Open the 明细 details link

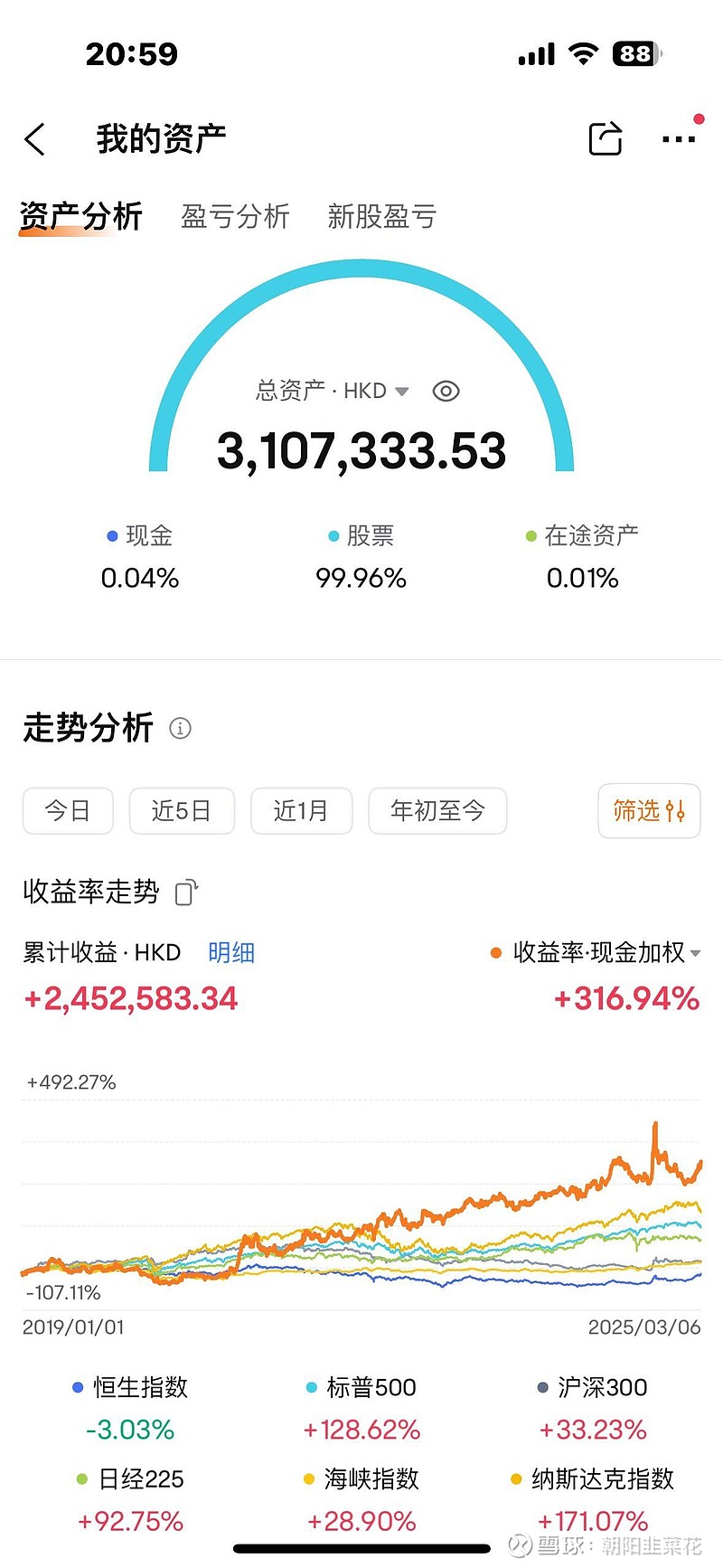(231, 952)
